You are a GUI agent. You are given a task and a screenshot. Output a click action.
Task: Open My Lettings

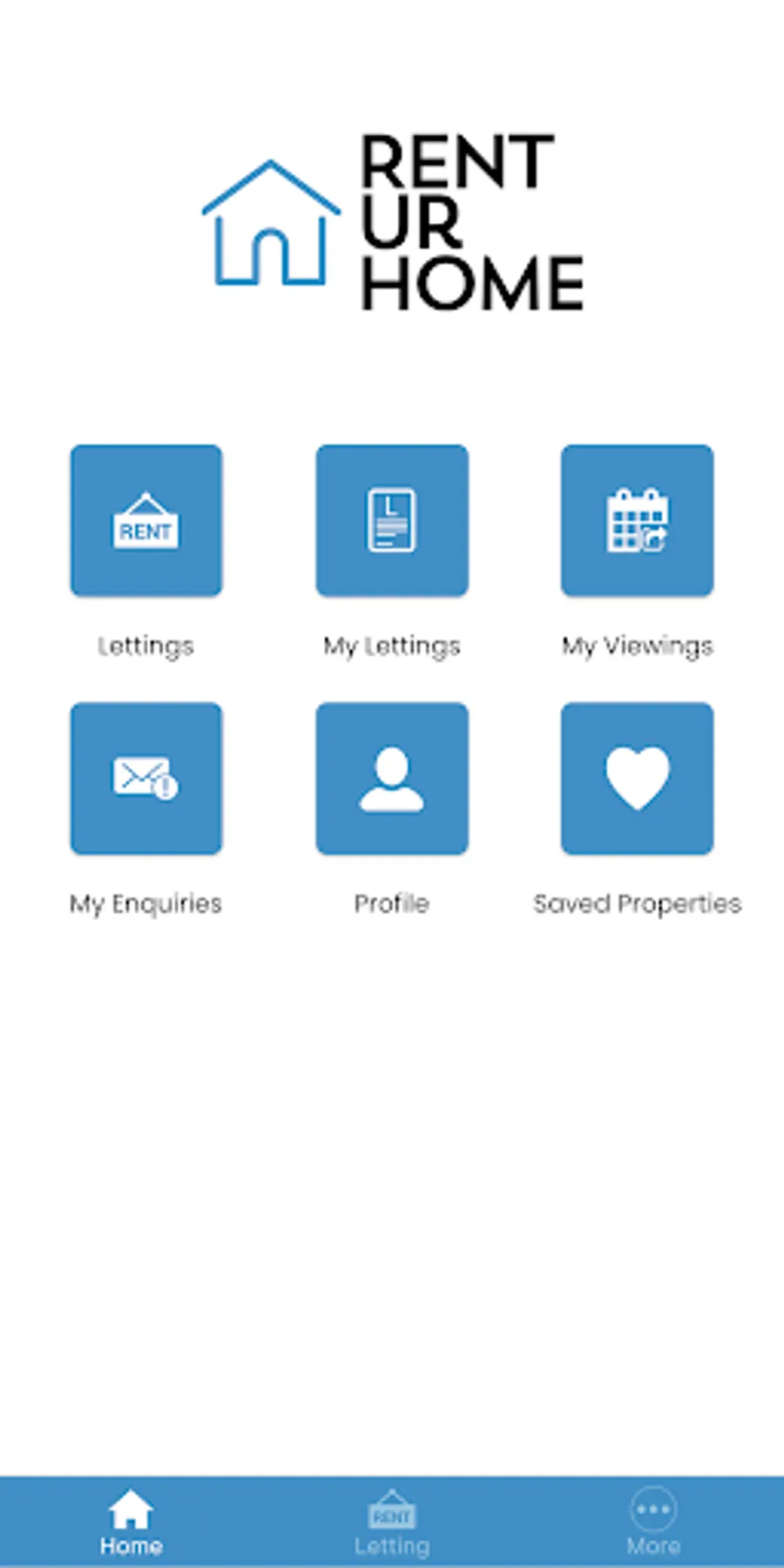tap(392, 521)
